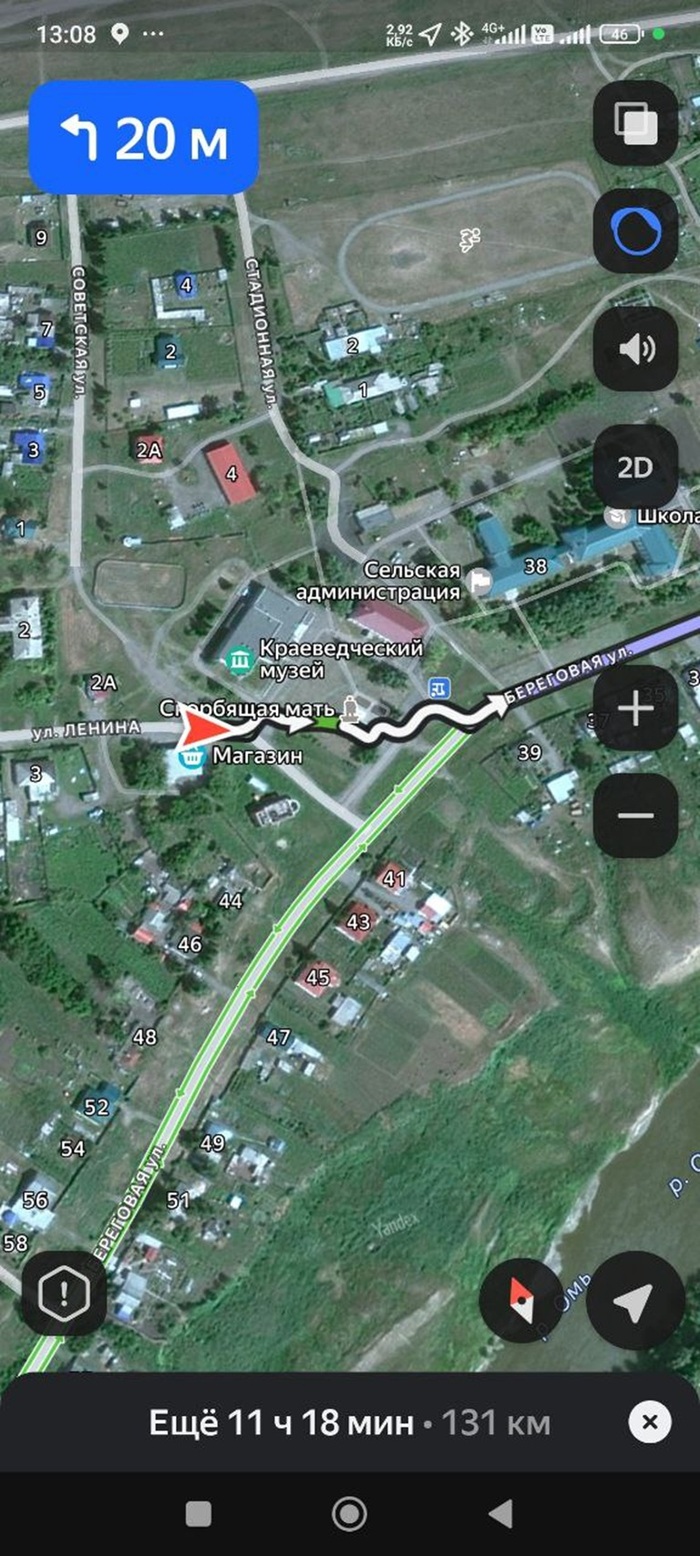Zoom in with the plus button
The height and width of the screenshot is (1556, 700).
click(x=636, y=708)
